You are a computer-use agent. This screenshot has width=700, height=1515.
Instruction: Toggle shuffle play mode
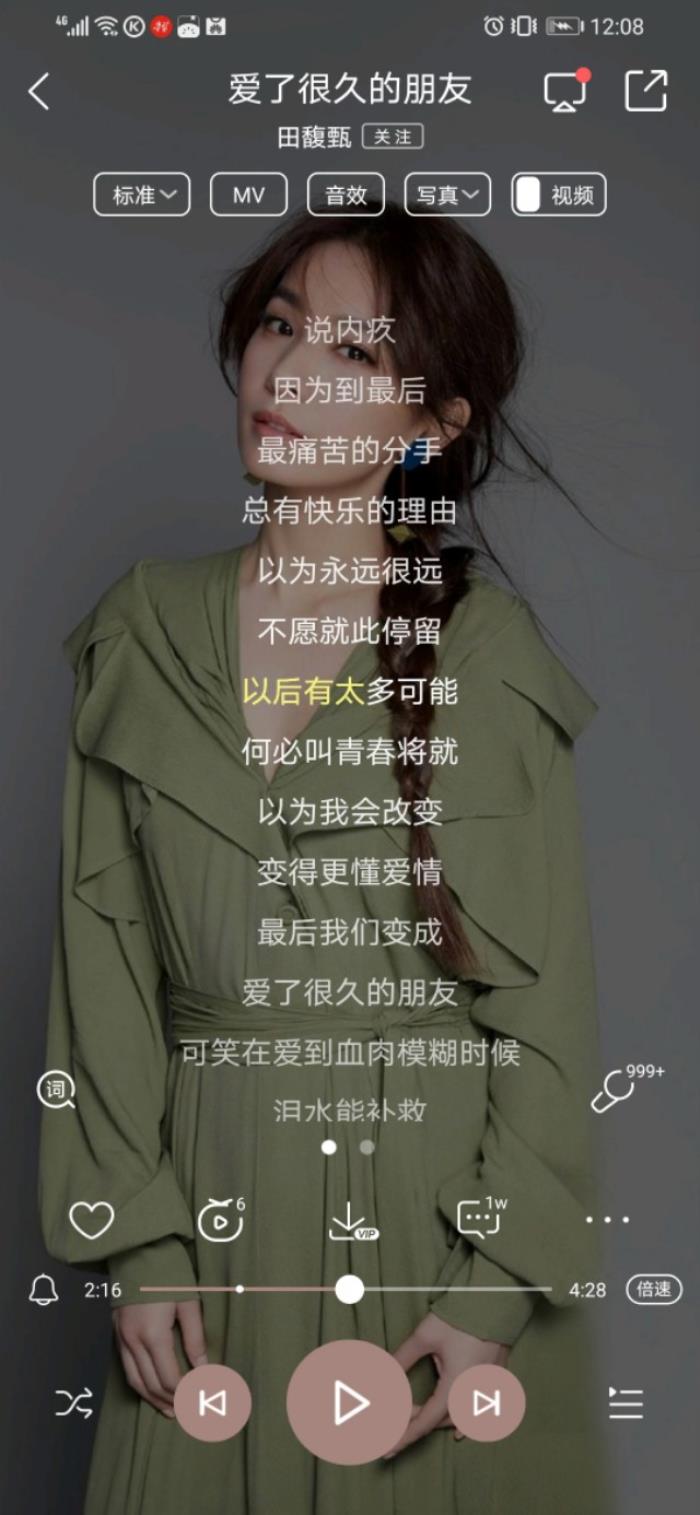pyautogui.click(x=74, y=1403)
